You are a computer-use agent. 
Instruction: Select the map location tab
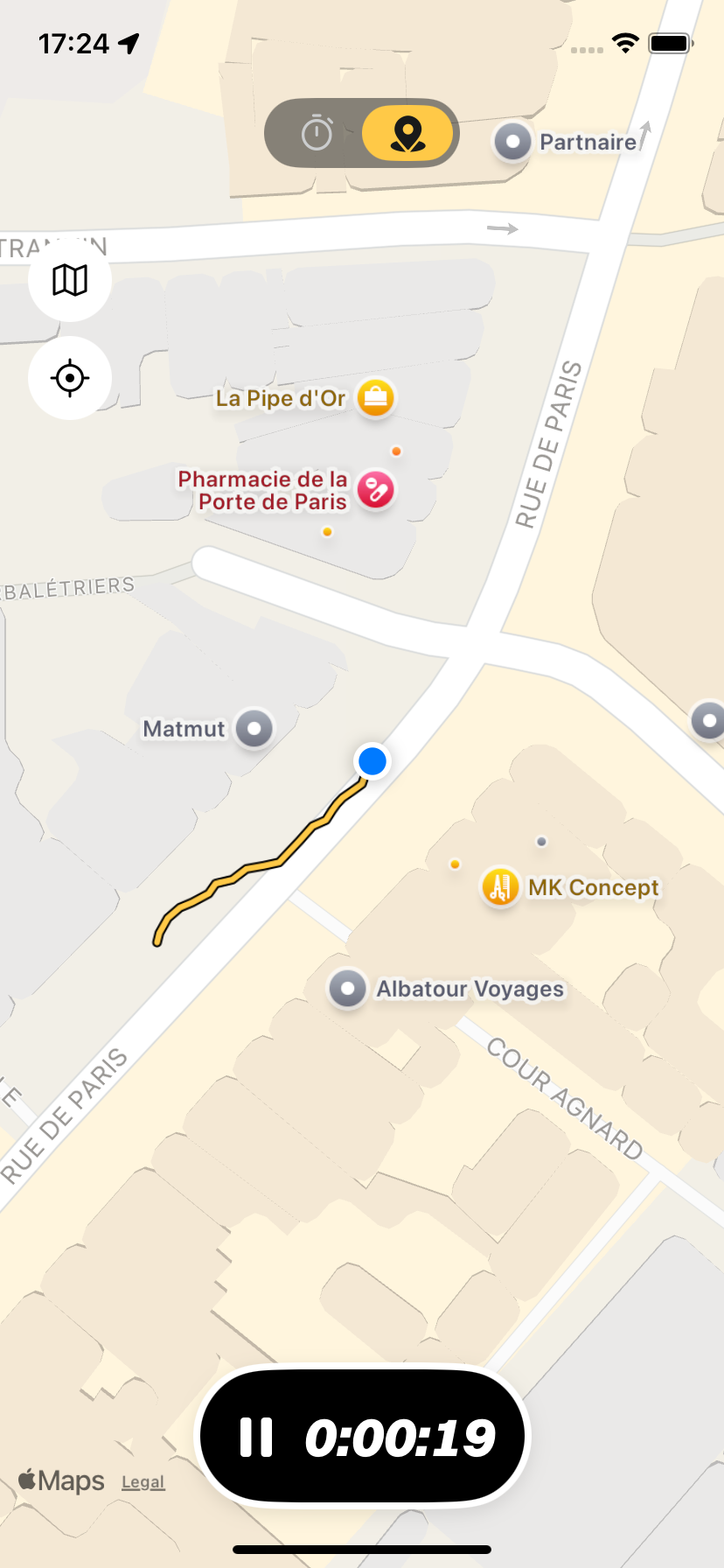(407, 134)
